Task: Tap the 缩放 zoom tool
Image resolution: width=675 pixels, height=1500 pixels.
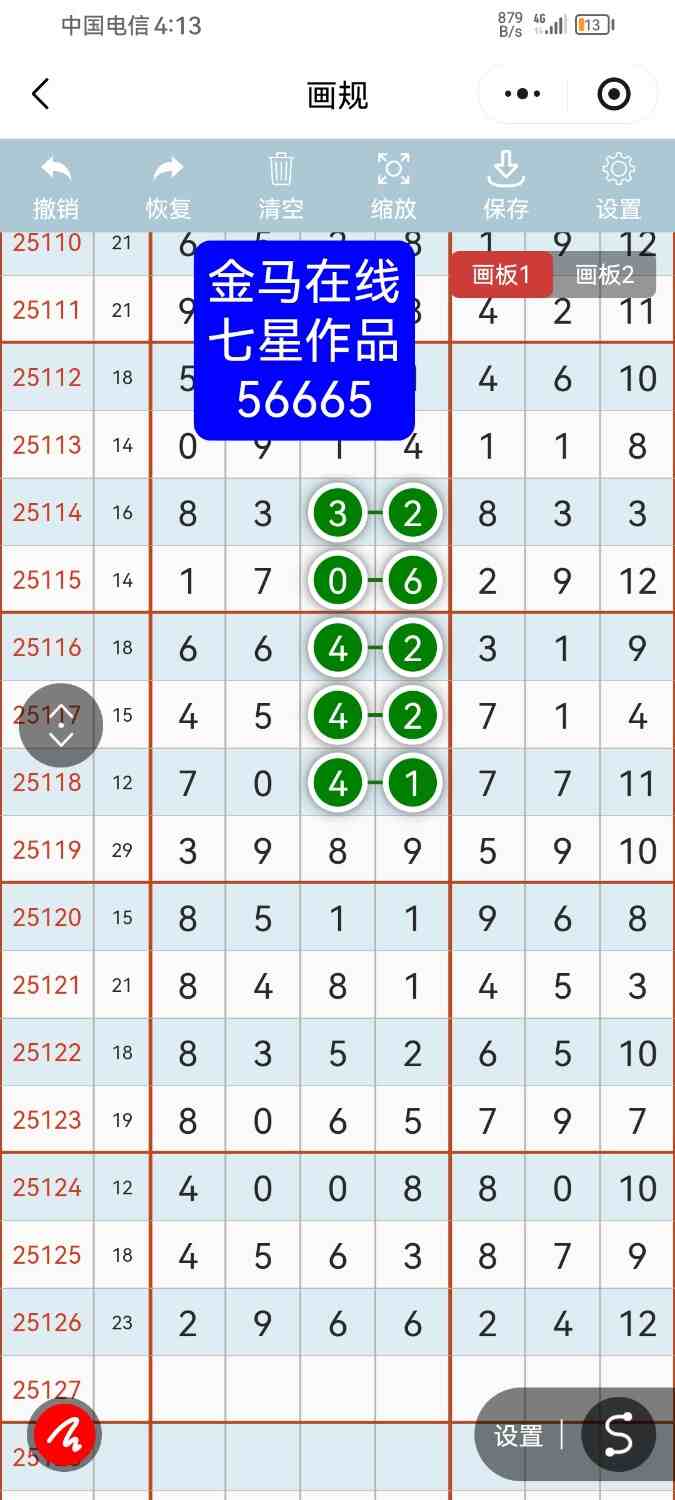Action: [393, 186]
